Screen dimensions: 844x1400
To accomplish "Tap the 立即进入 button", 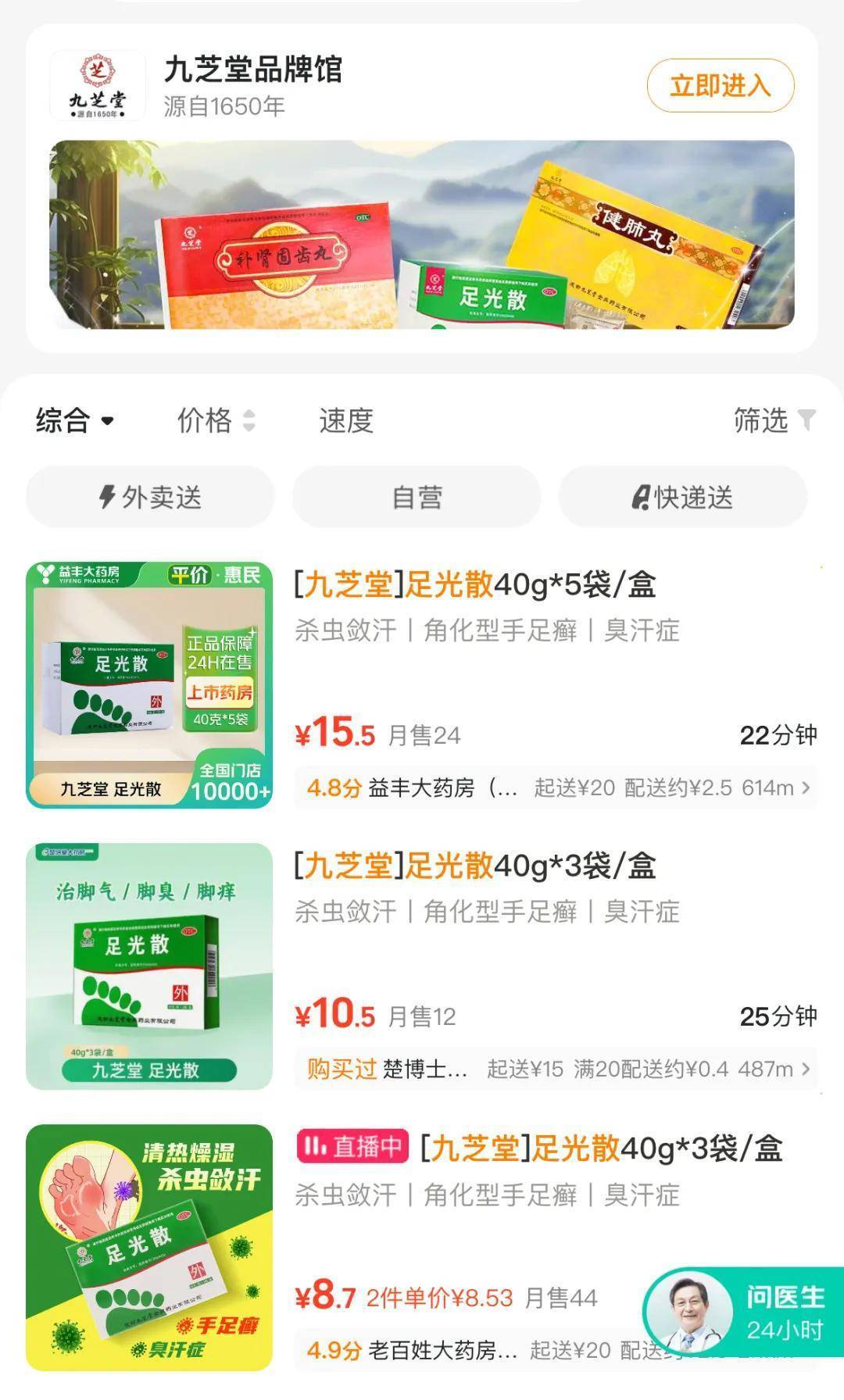I will (720, 85).
